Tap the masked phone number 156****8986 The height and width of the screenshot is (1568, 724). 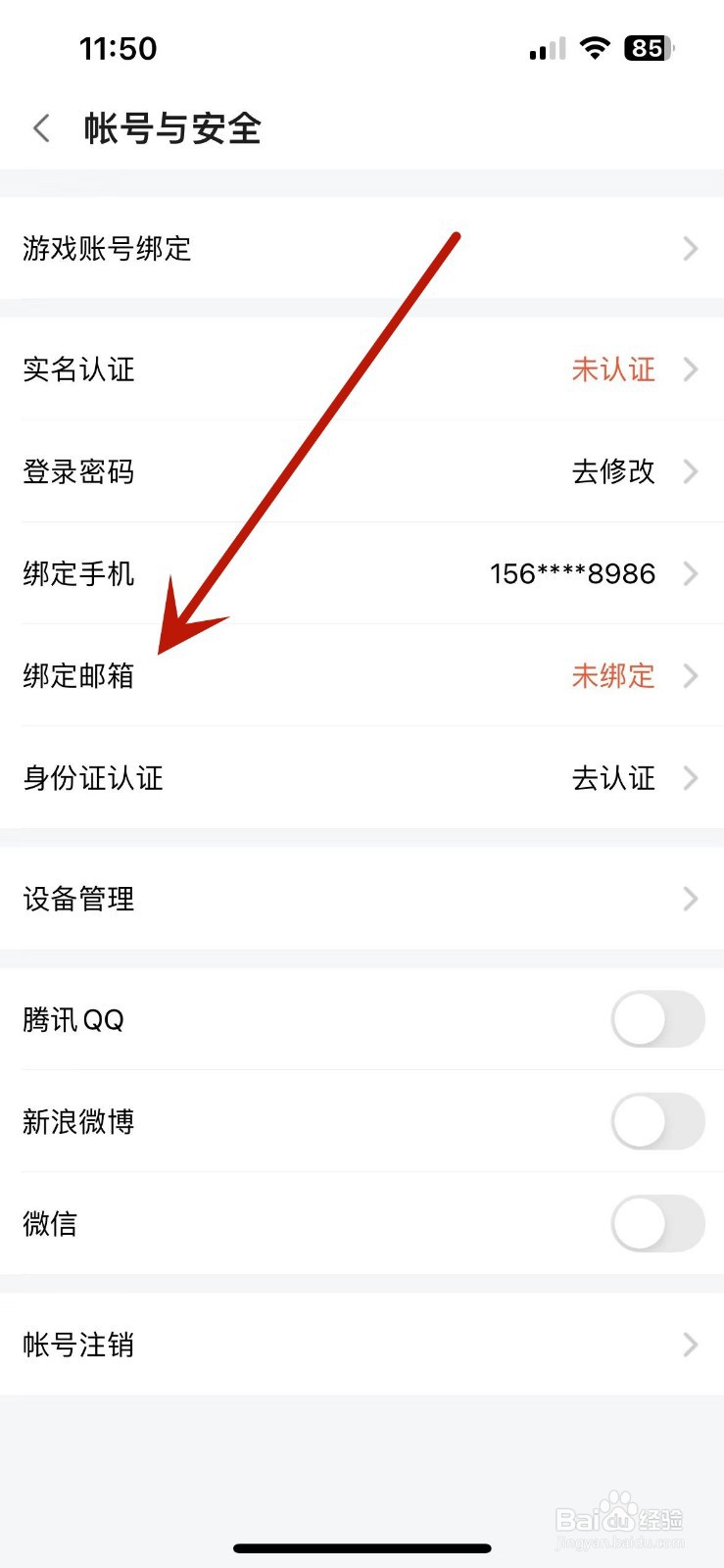pos(572,574)
